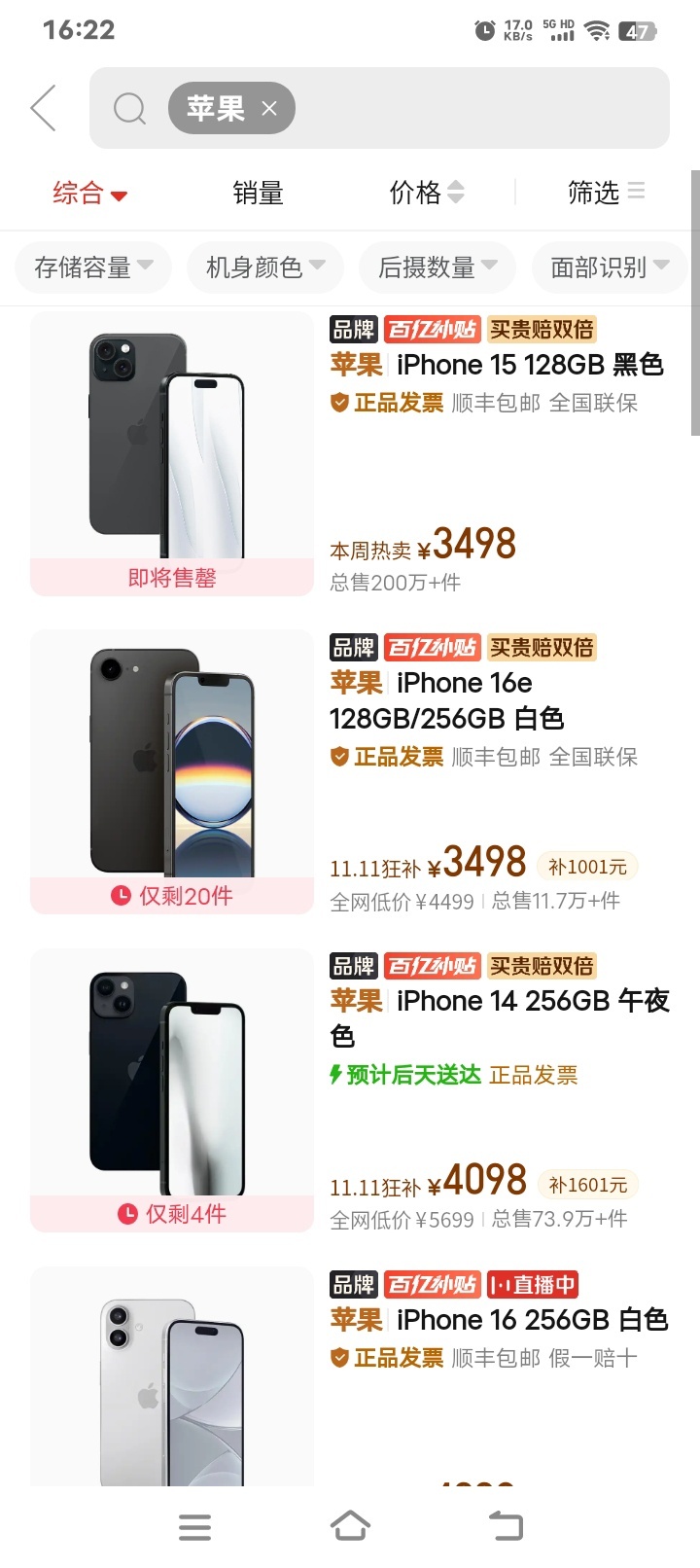Open the 筛选 filter panel

pyautogui.click(x=605, y=193)
